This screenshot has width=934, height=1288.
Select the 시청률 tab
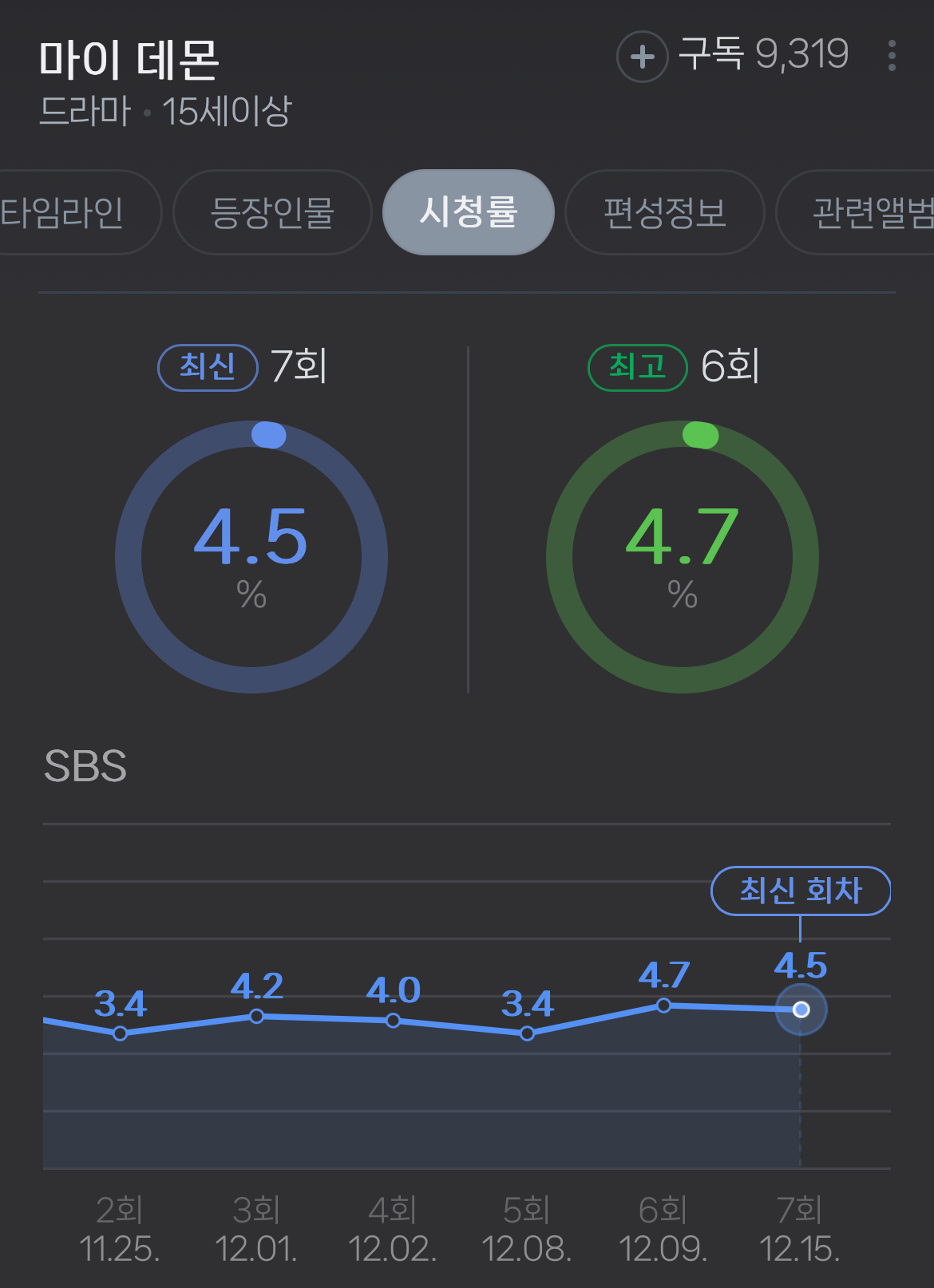469,212
